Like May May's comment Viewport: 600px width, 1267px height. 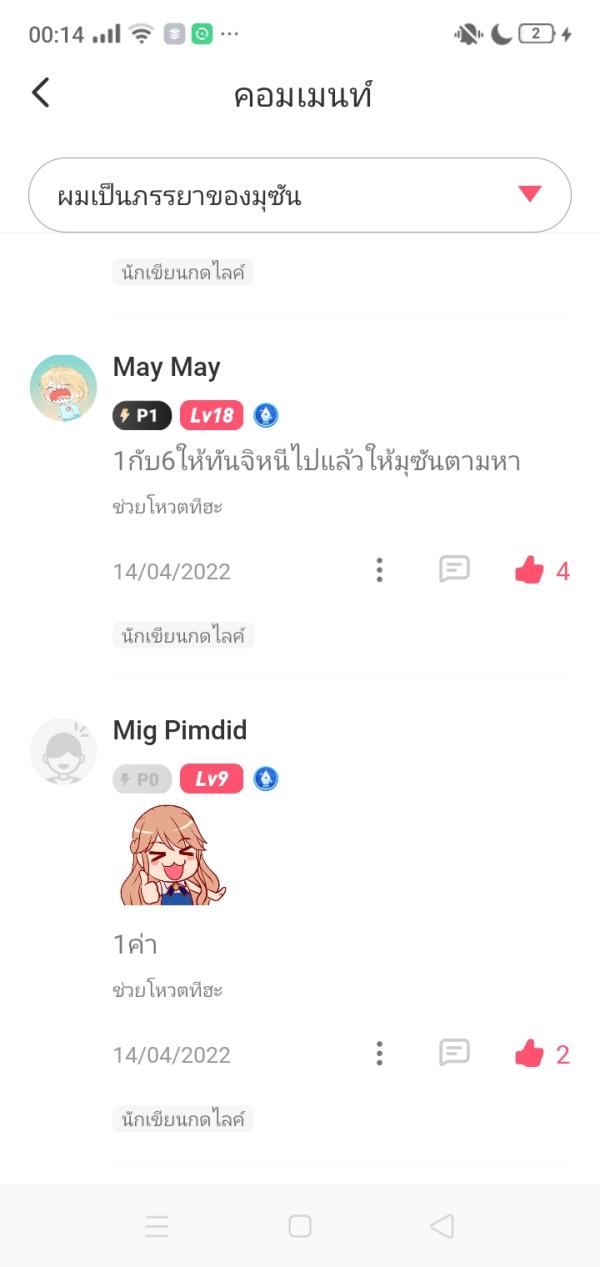click(x=530, y=571)
